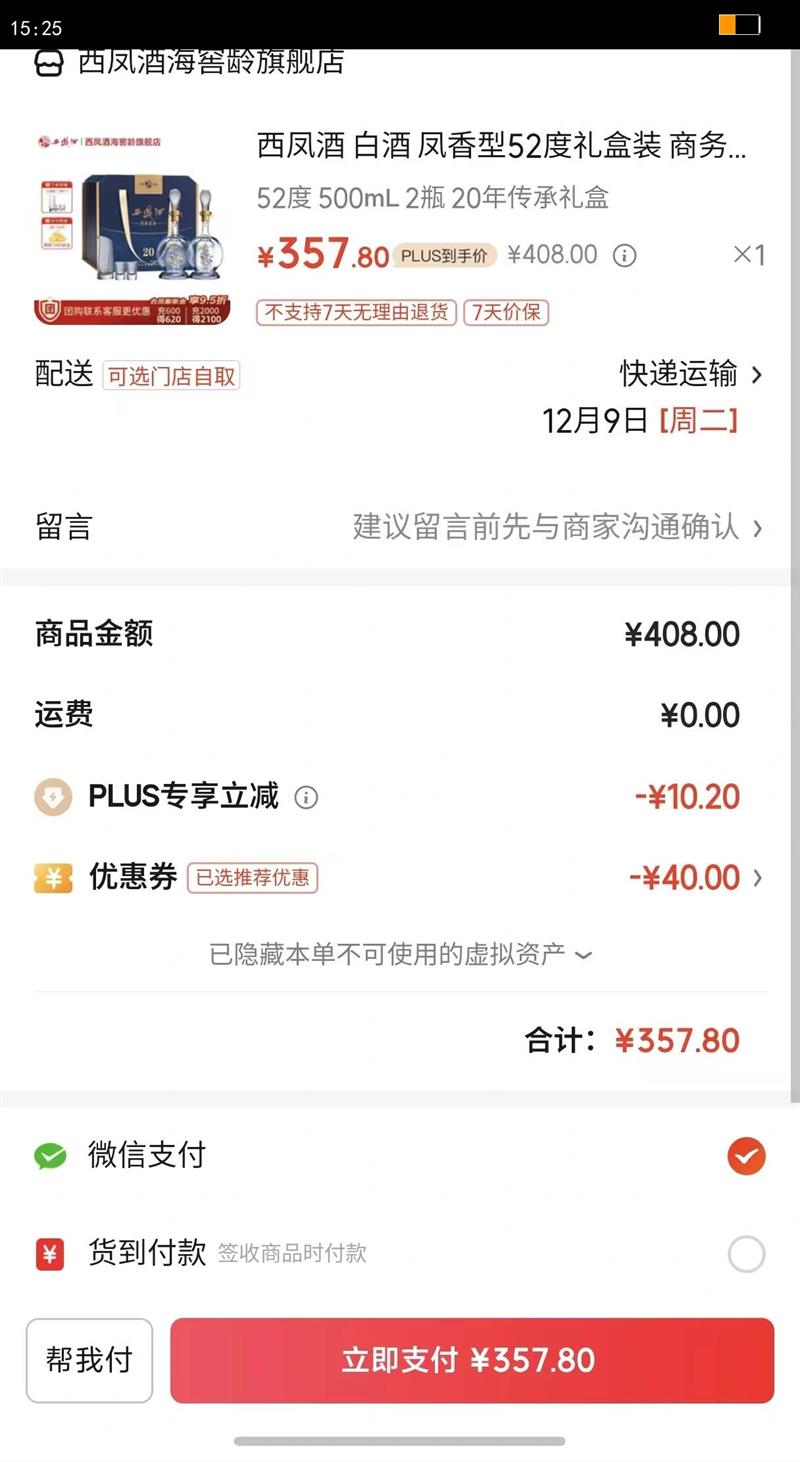The height and width of the screenshot is (1462, 800).
Task: Enable pickup by tapping 可选门店自取
Action: click(x=172, y=377)
